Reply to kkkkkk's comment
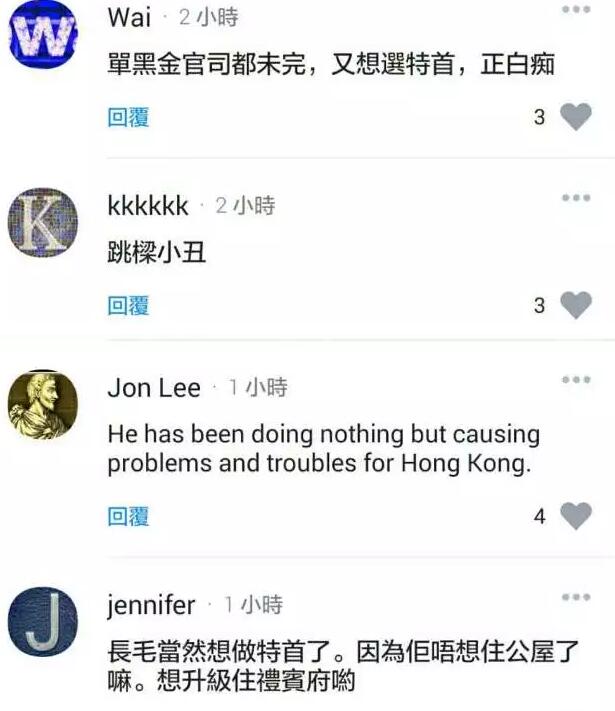This screenshot has width=615, height=711. [128, 305]
